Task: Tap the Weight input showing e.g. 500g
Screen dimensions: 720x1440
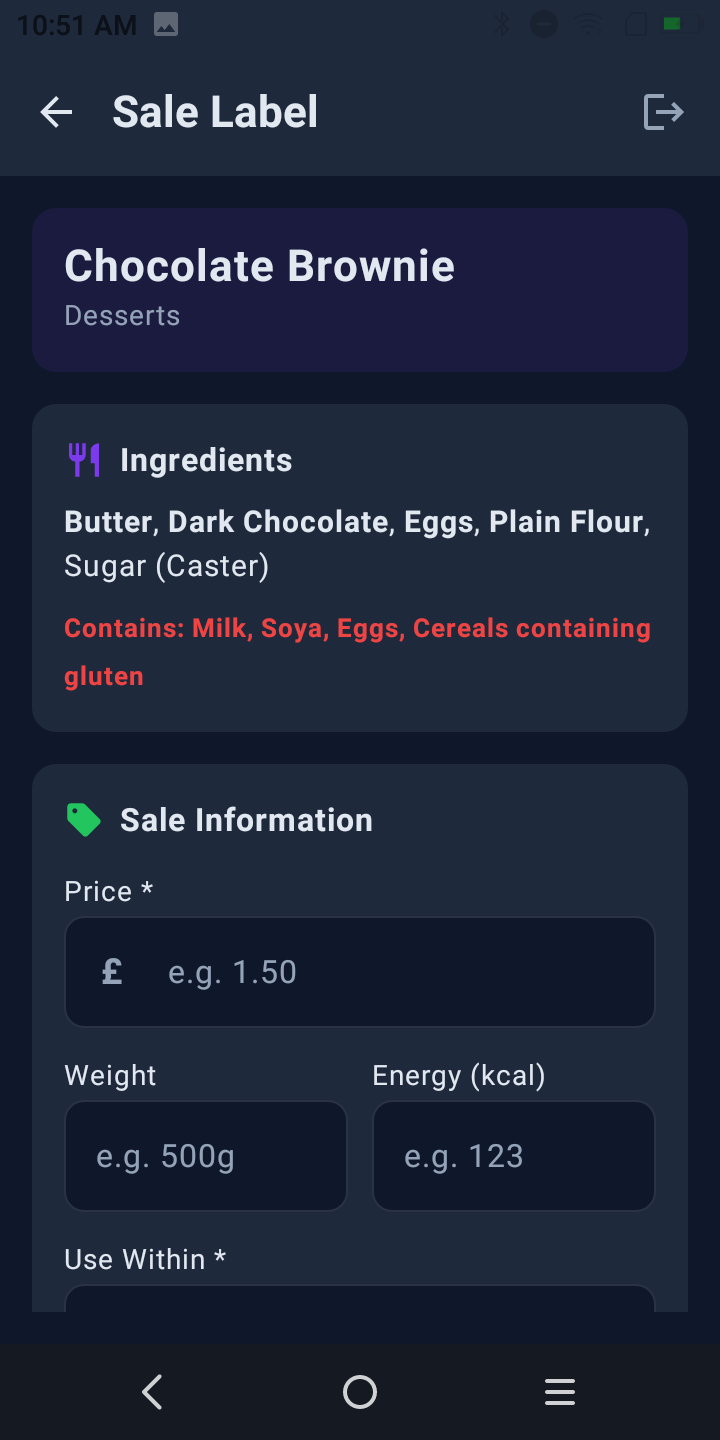Action: (x=205, y=1156)
